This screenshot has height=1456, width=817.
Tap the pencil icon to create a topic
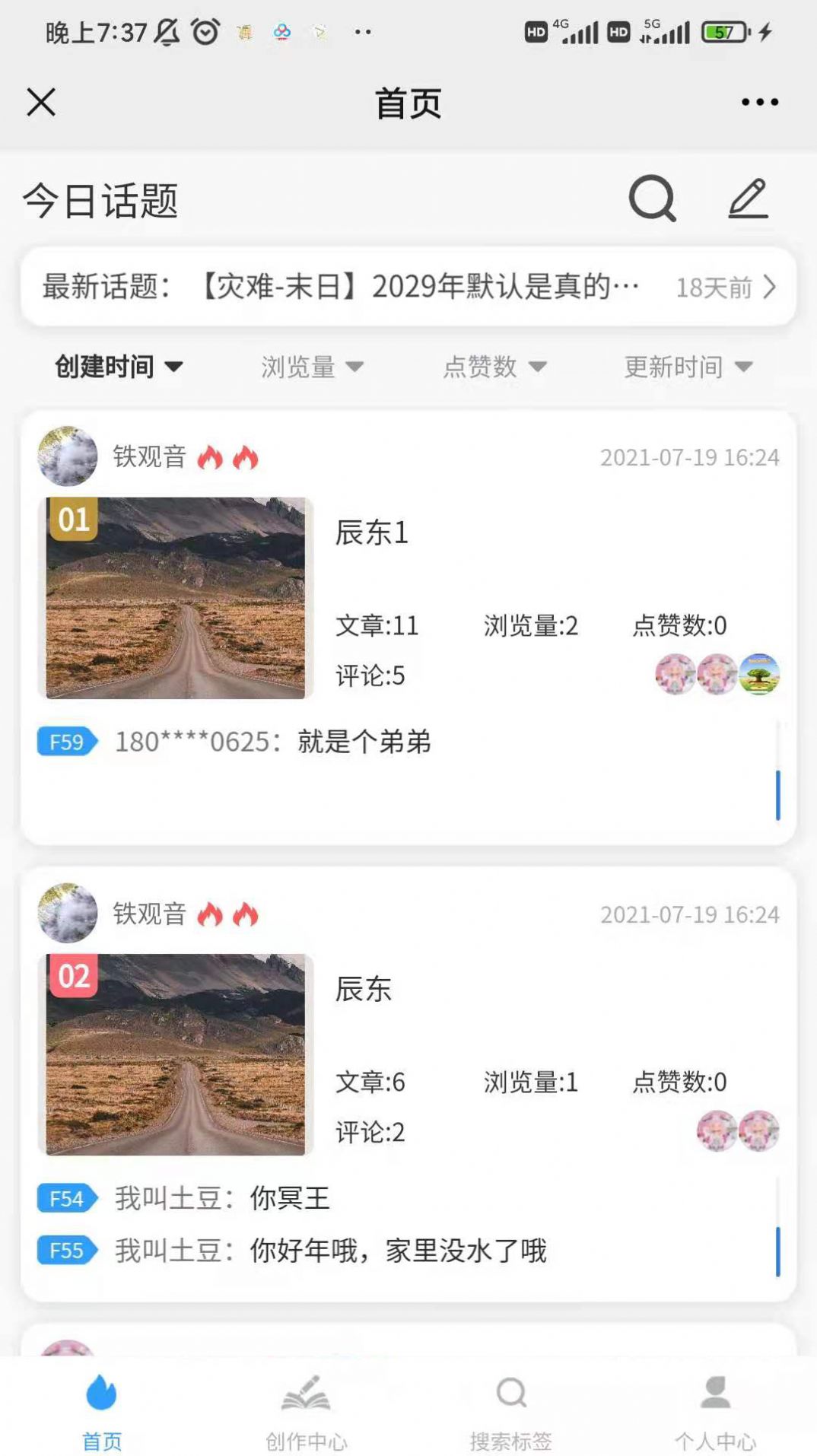(x=749, y=198)
